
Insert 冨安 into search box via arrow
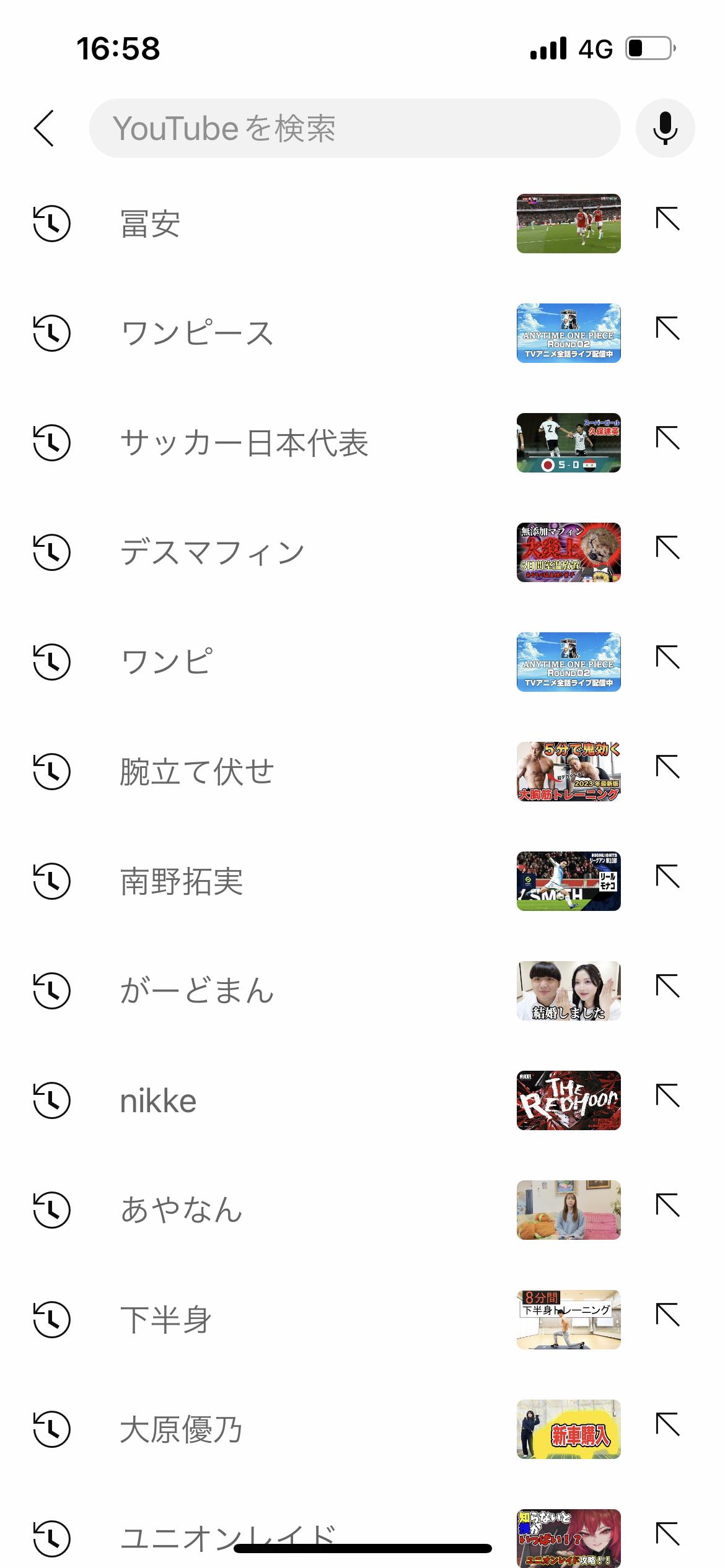click(668, 219)
